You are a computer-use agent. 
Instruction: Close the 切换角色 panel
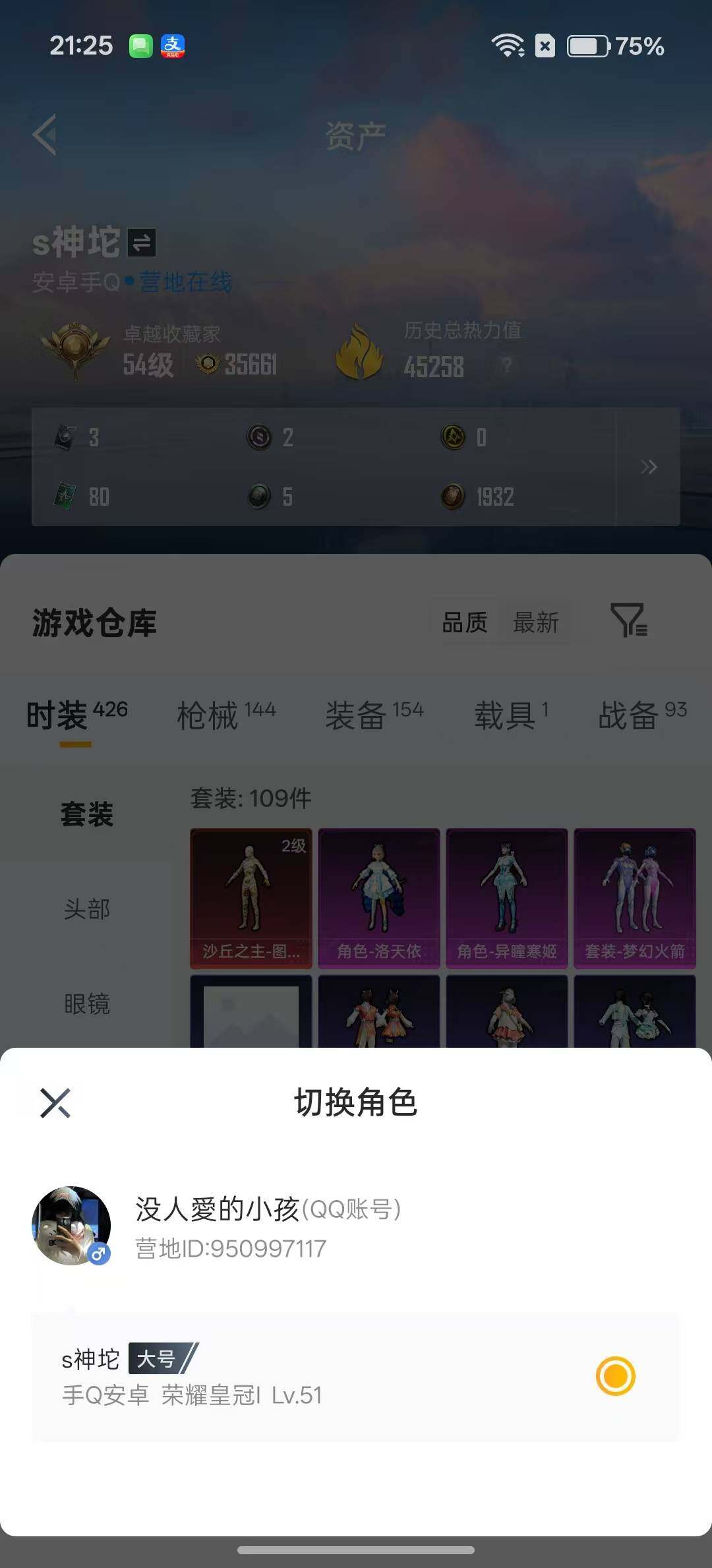(x=55, y=1103)
